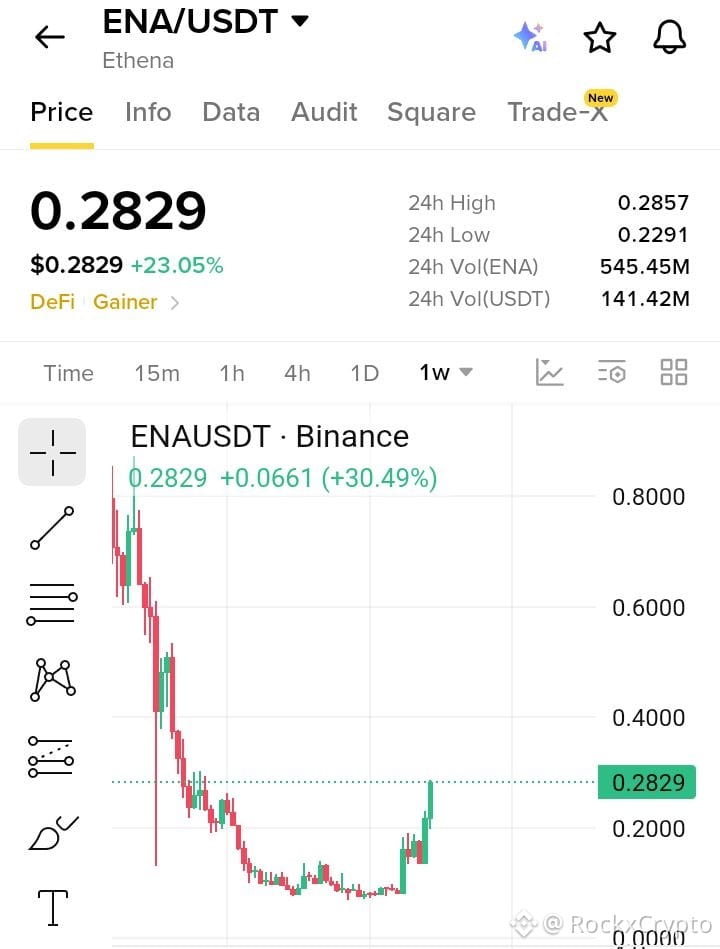
Task: Open chart settings icon
Action: point(612,372)
